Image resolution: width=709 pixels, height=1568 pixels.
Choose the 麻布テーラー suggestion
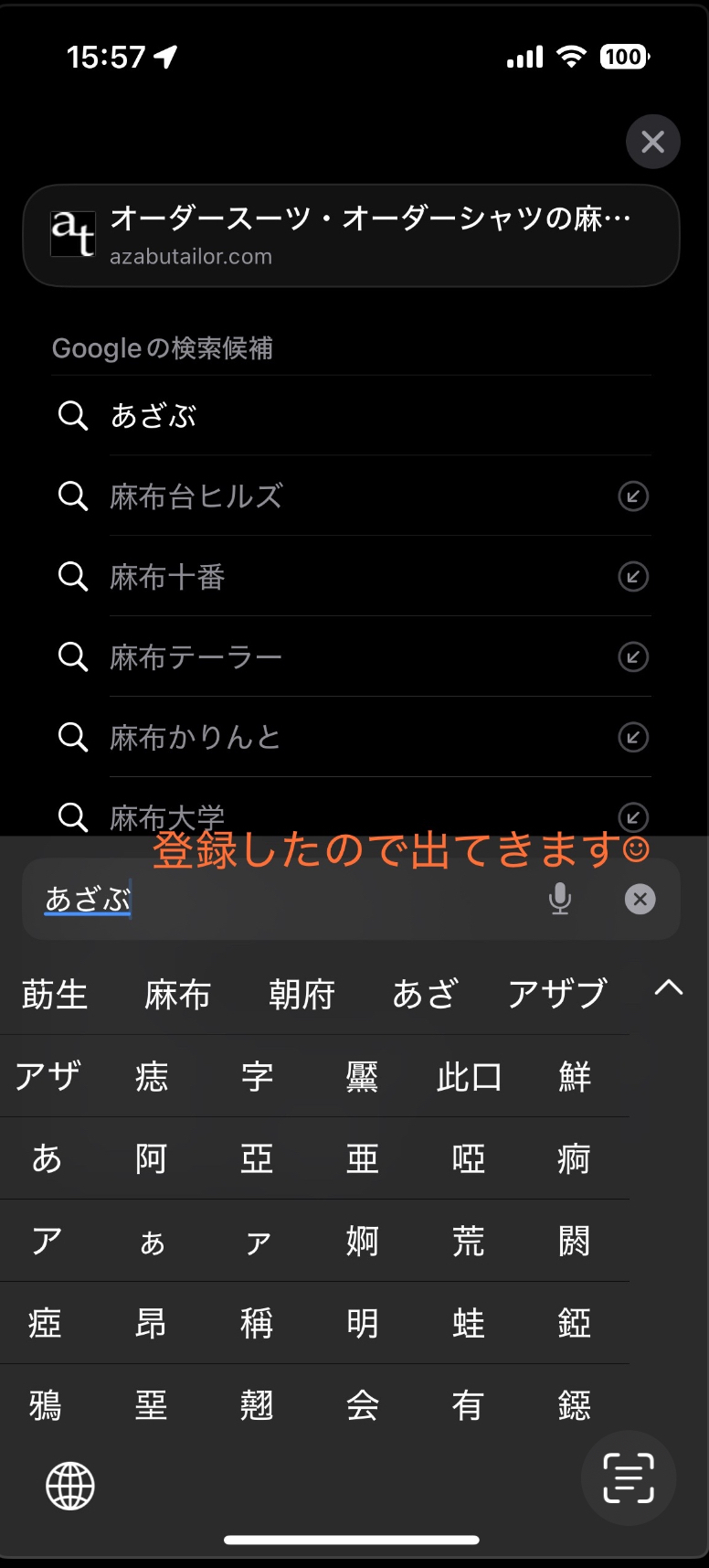(x=353, y=656)
